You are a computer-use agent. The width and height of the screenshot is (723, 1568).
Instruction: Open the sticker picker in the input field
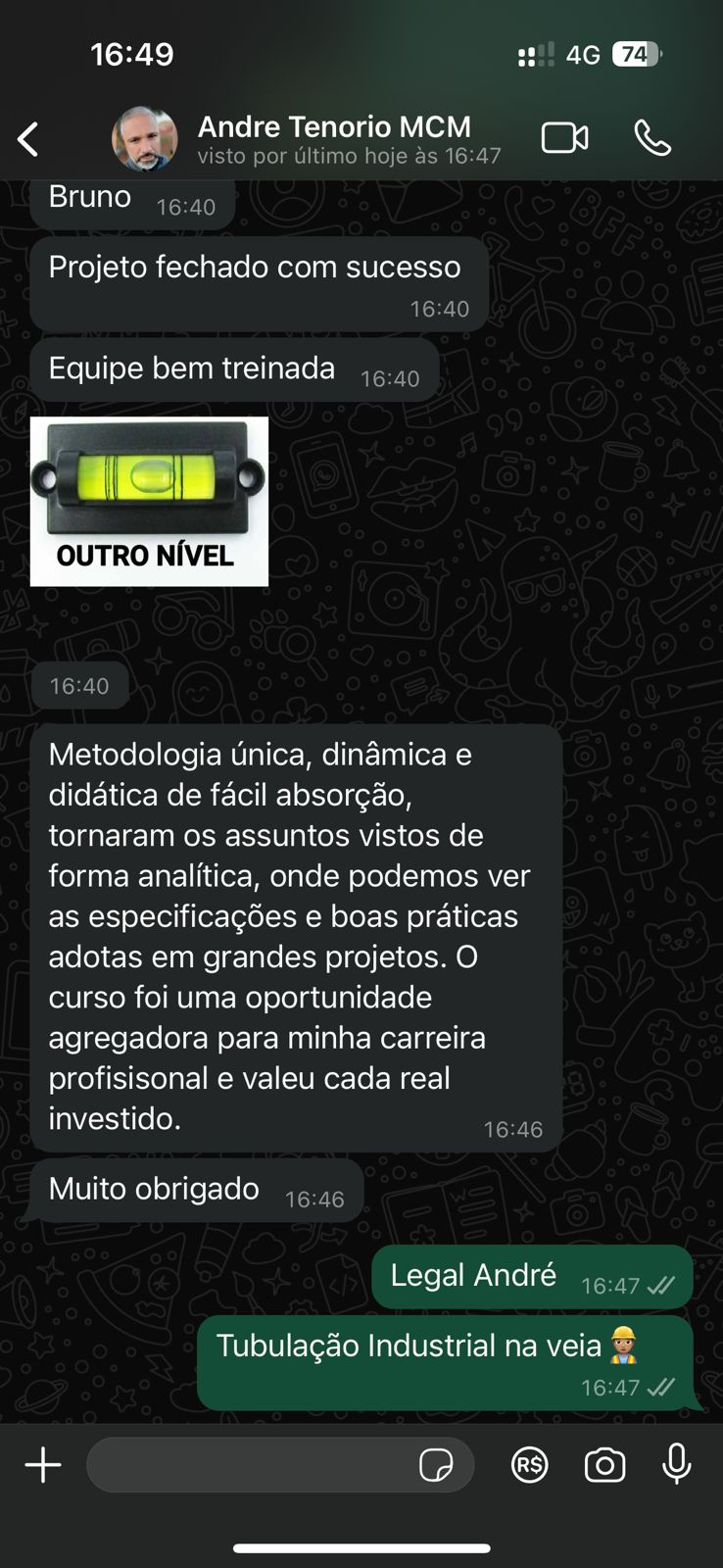(x=436, y=1466)
